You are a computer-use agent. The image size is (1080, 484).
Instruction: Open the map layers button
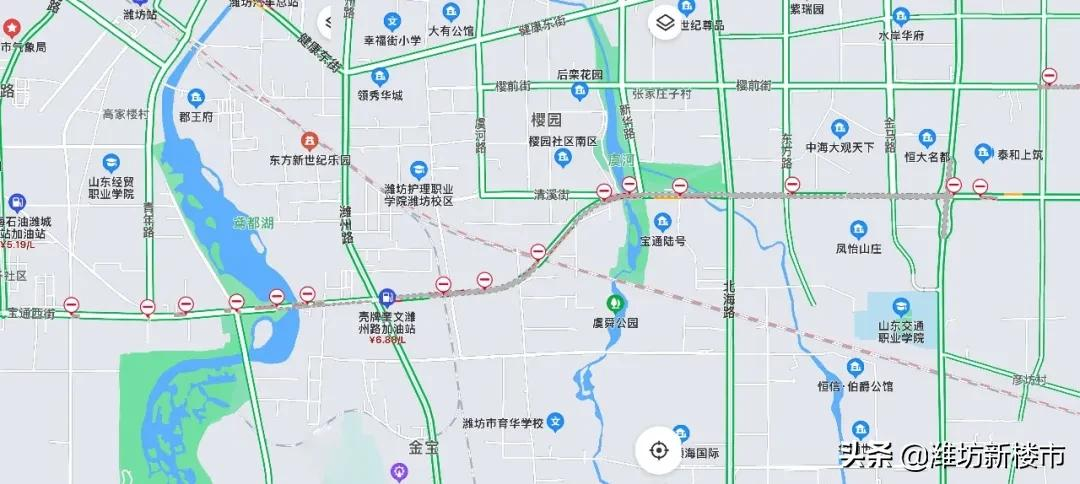[x=665, y=22]
